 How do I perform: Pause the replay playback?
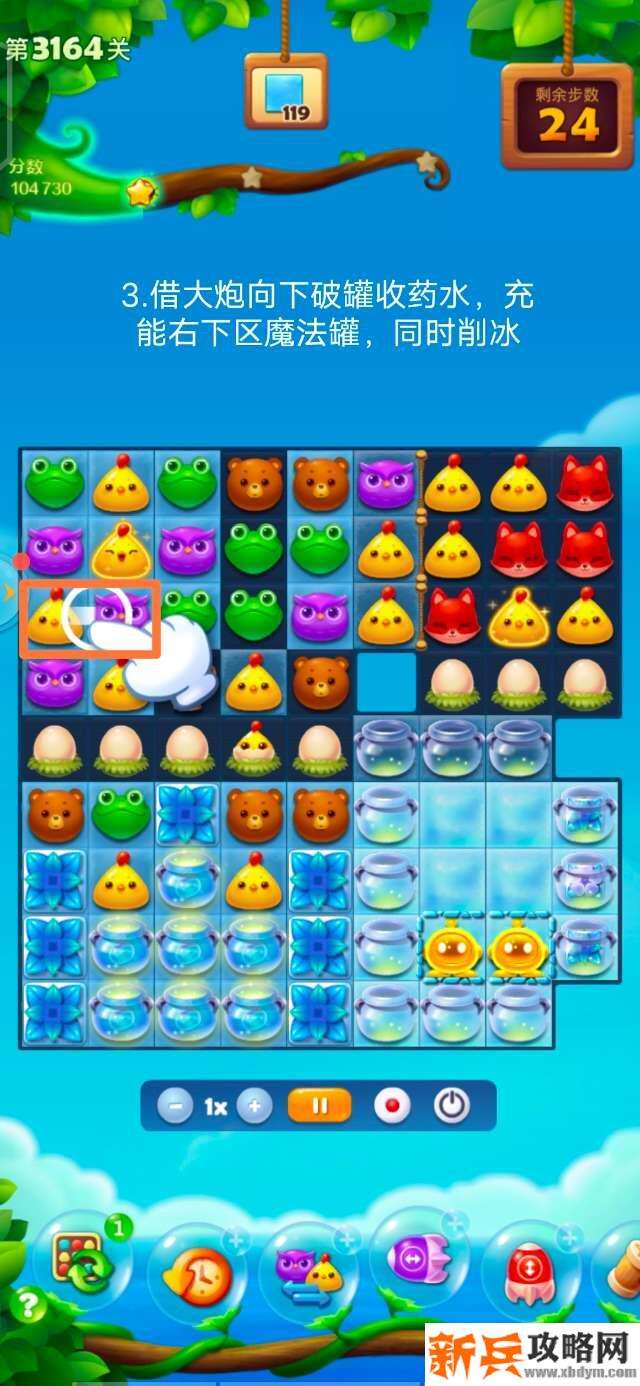pos(320,1106)
